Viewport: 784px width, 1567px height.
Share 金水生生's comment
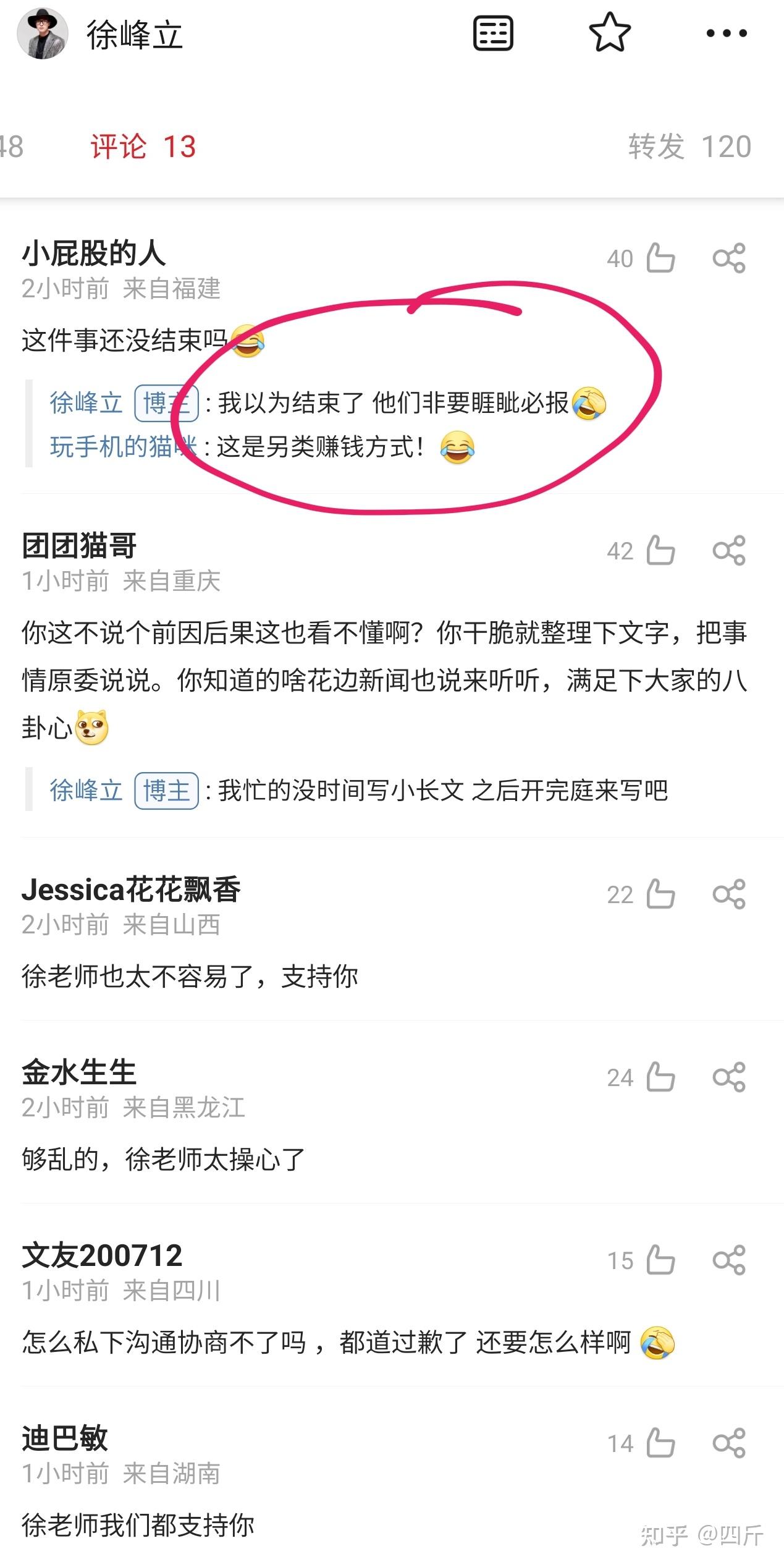[729, 1077]
